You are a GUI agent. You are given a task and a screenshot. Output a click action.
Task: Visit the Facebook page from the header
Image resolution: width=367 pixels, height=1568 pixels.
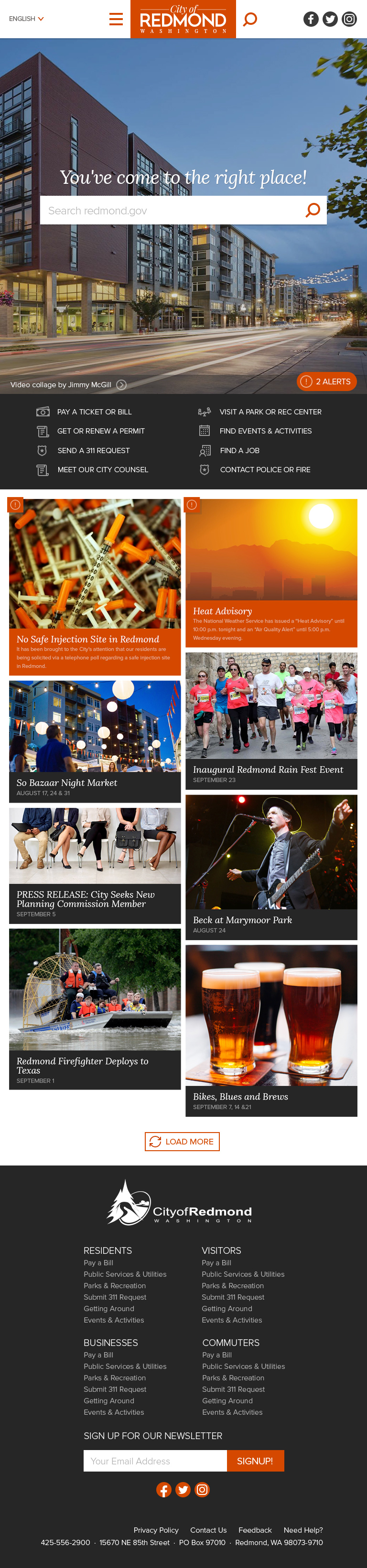click(x=311, y=19)
